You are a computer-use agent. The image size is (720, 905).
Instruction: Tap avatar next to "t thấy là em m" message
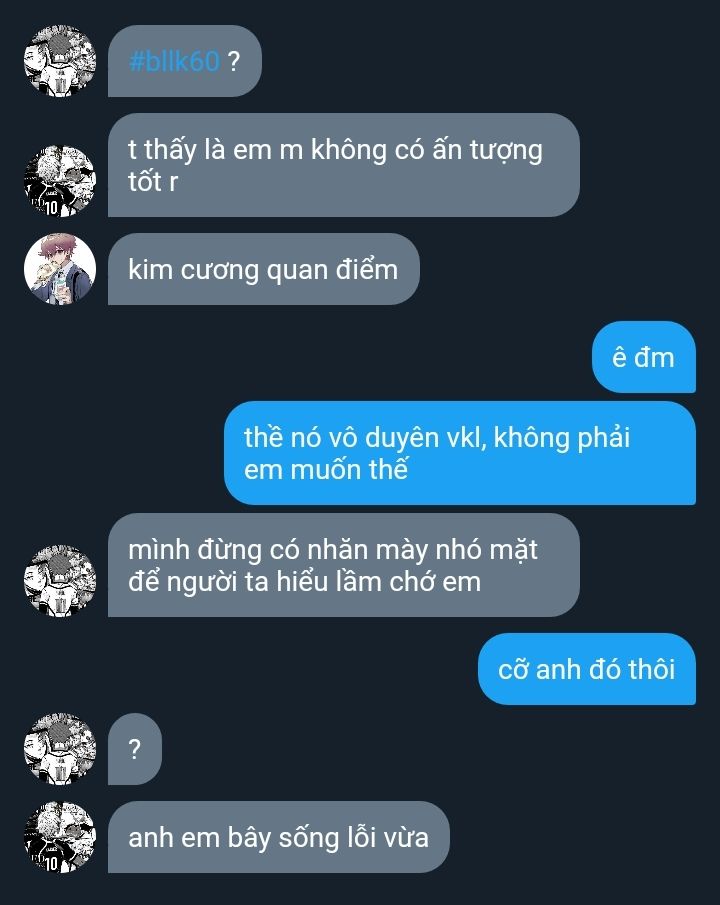(x=60, y=181)
